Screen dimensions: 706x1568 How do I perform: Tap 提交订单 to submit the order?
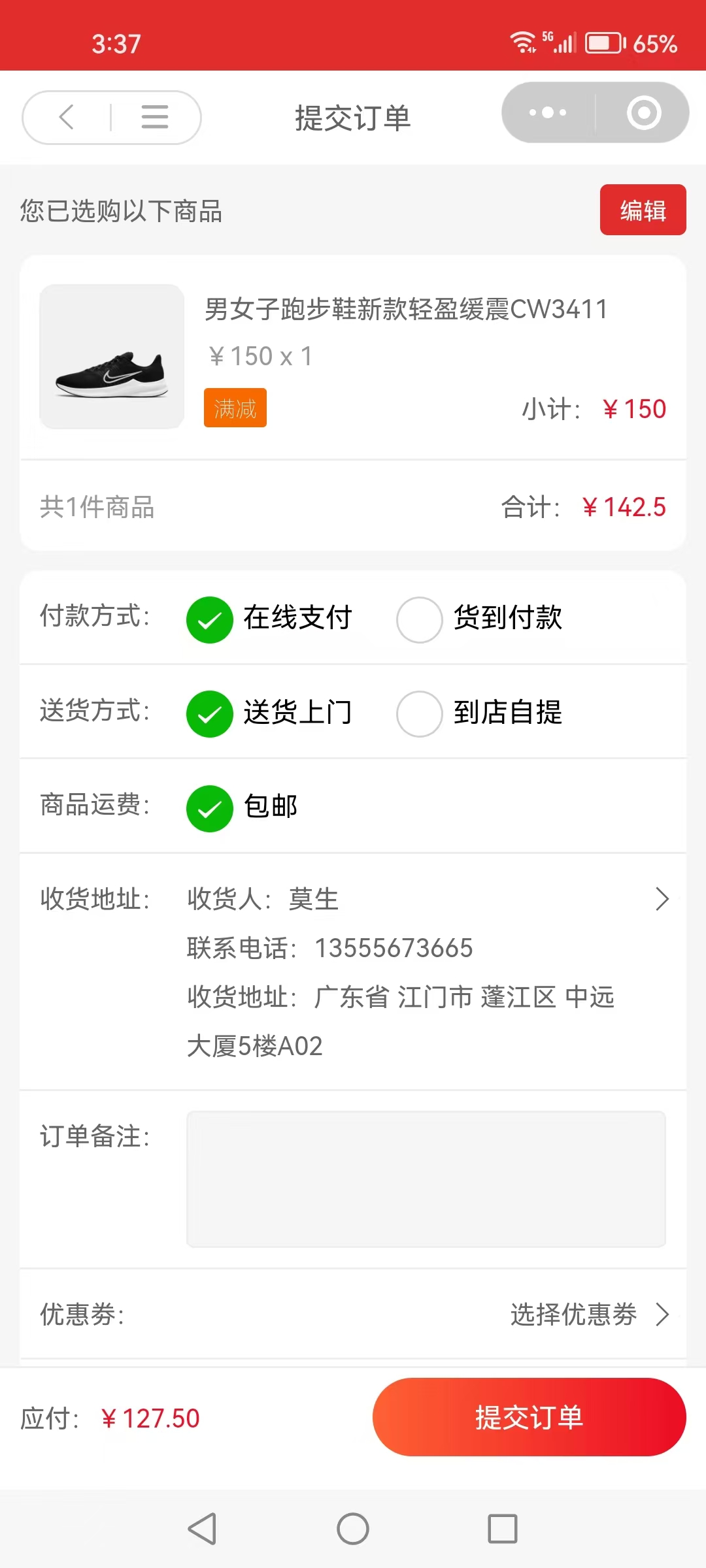coord(529,1417)
